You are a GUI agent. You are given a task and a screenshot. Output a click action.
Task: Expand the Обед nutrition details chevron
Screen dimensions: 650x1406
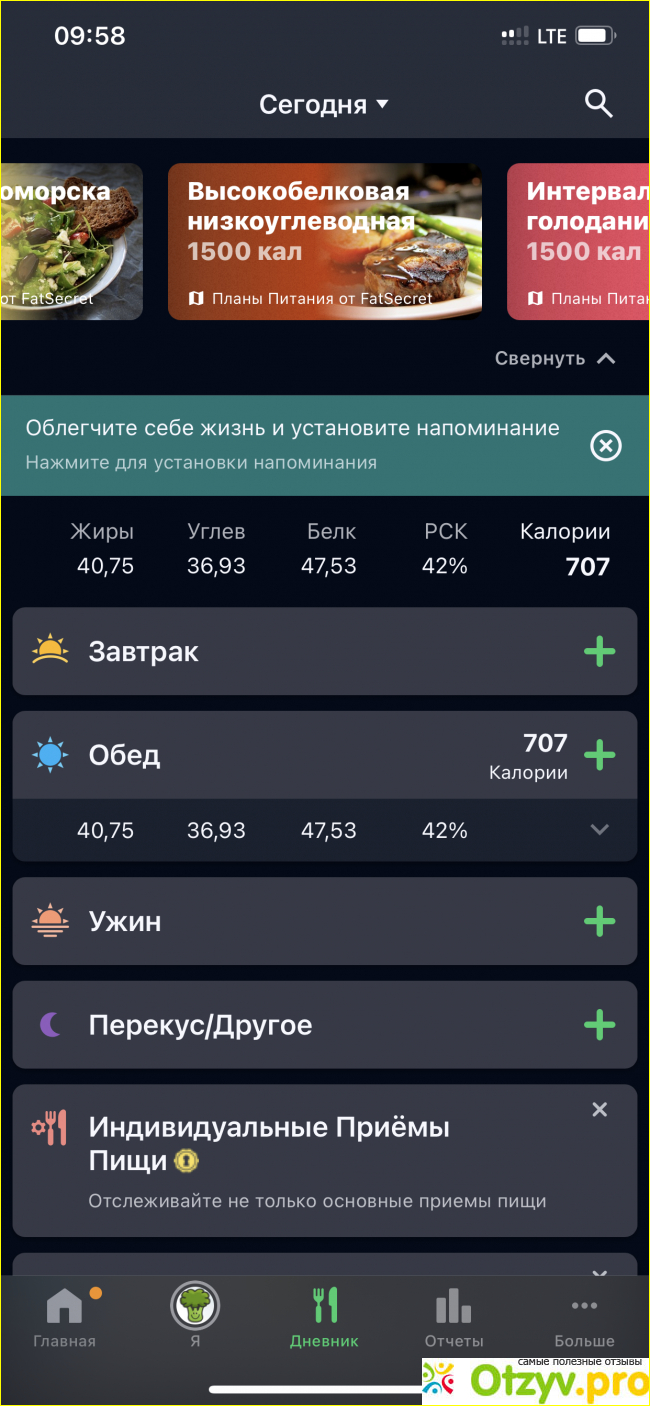599,829
